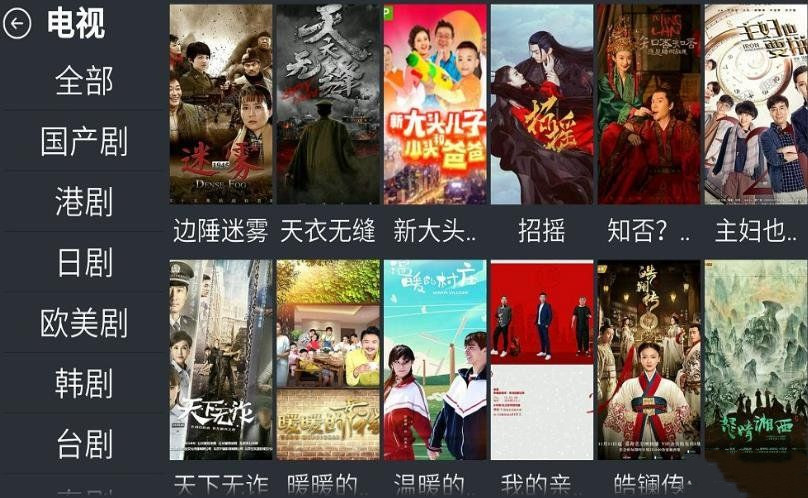Image resolution: width=808 pixels, height=498 pixels.
Task: Open the 台剧 category
Action: click(x=84, y=443)
